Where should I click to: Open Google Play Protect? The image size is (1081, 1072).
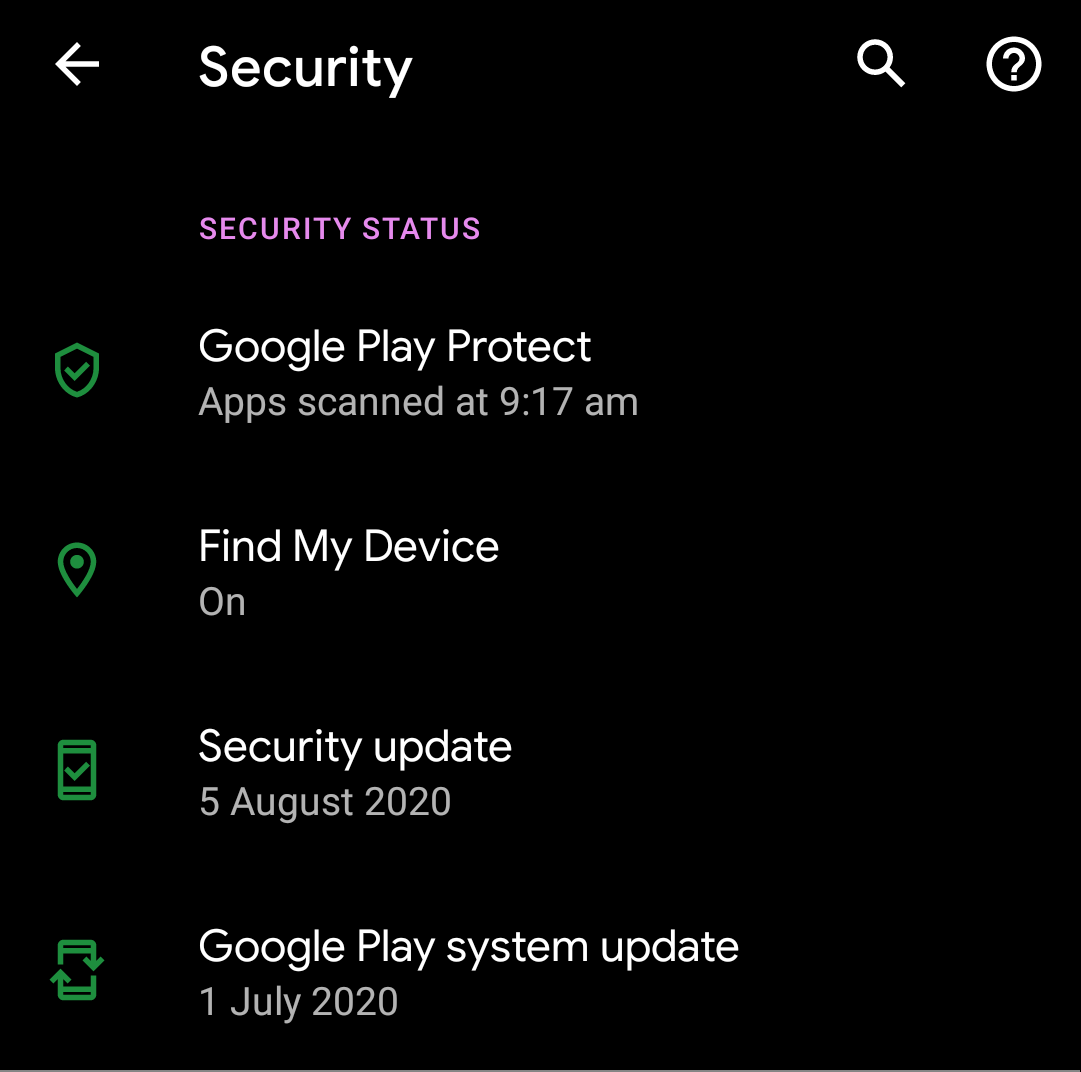[396, 372]
